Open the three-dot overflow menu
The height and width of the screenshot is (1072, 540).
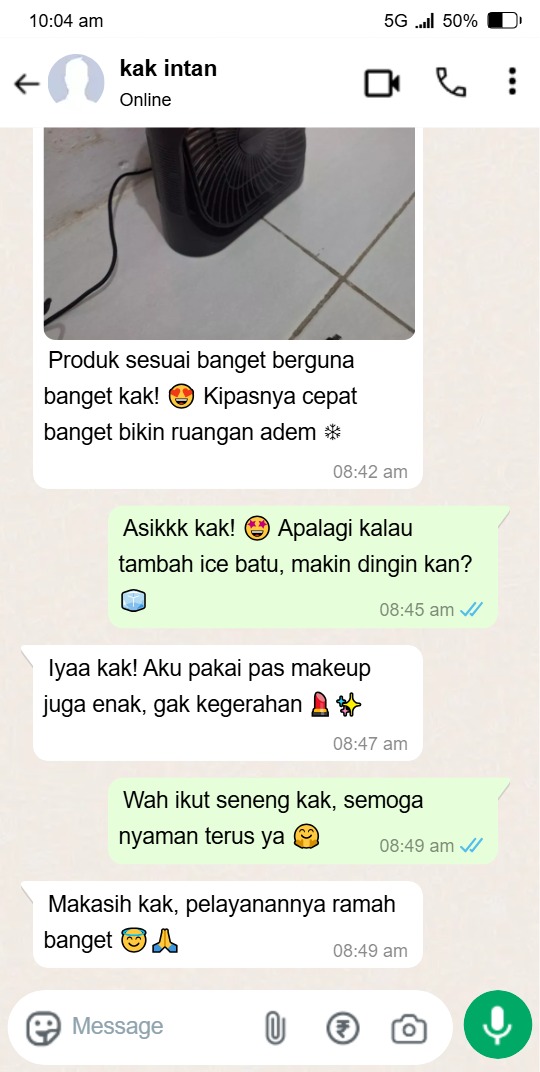coord(512,81)
